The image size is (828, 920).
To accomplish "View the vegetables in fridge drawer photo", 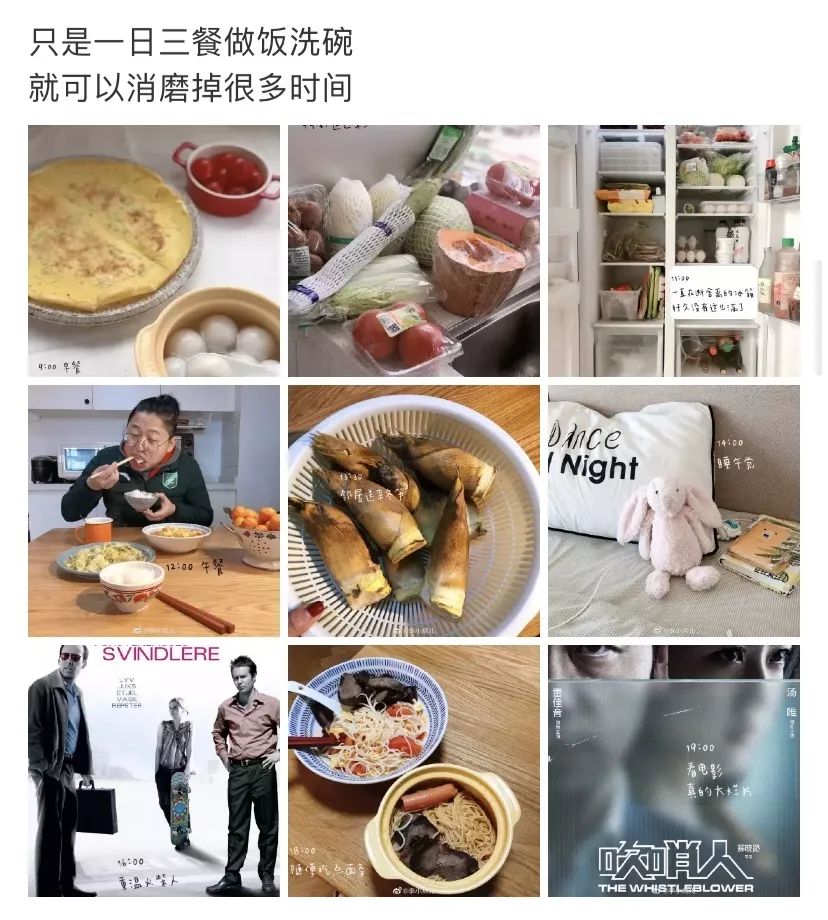I will point(414,251).
